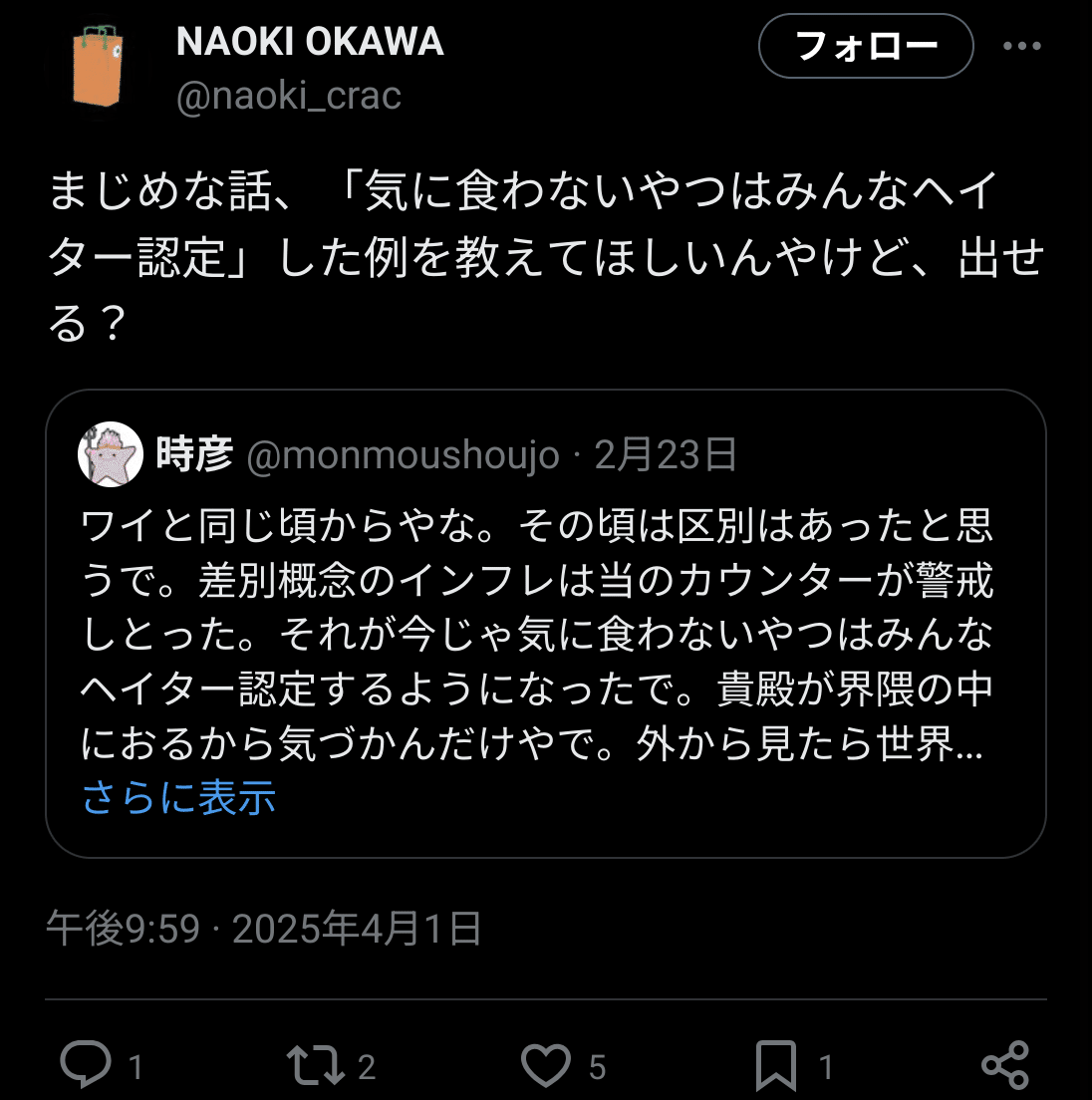Viewport: 1092px width, 1100px height.
Task: Open the more options three-dot menu
Action: (x=1024, y=46)
